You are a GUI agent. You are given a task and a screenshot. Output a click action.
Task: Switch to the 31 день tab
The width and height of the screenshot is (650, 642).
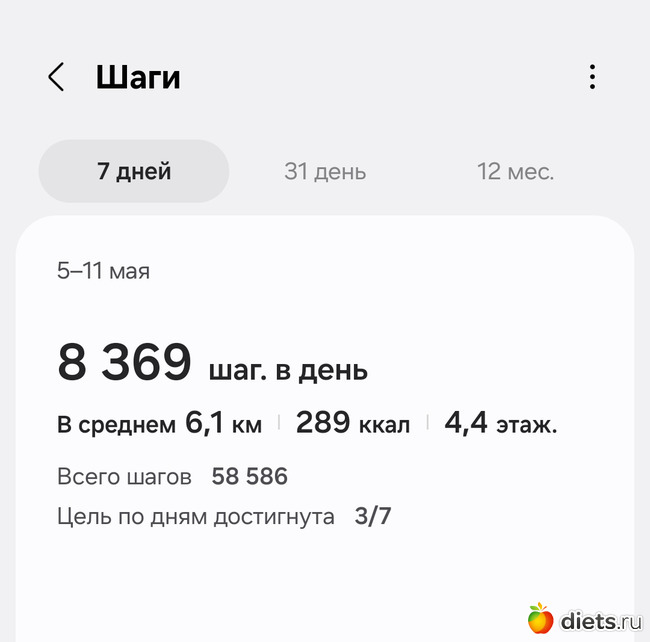[325, 171]
